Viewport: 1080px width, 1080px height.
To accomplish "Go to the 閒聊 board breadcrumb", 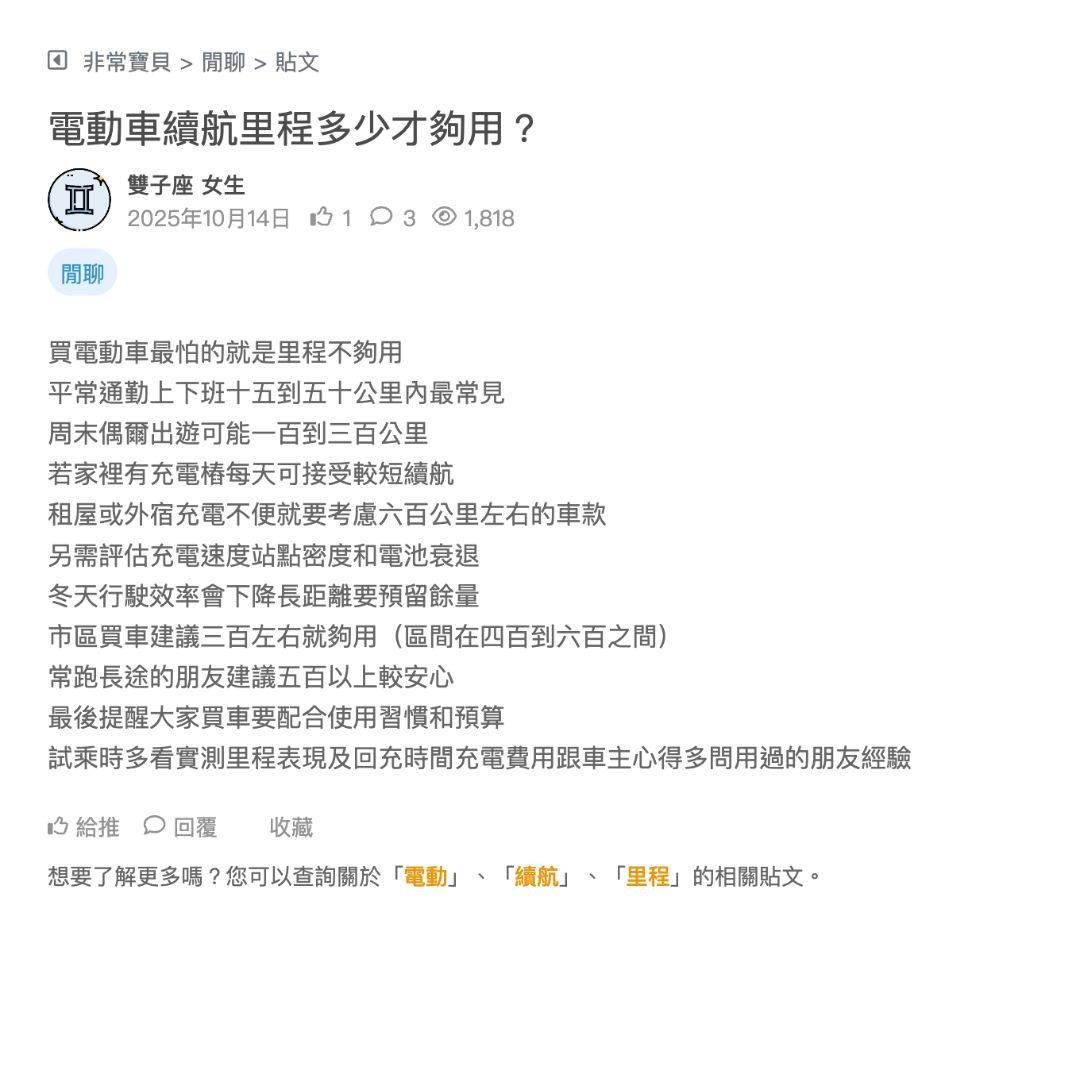I will [x=223, y=62].
